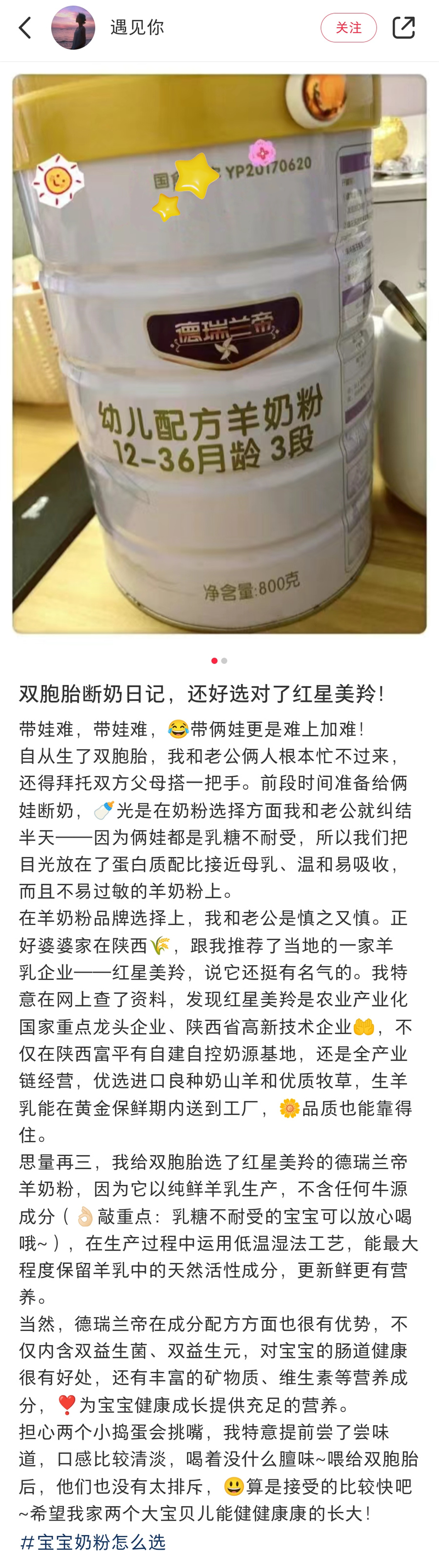Open 遇见你's profile avatar
Viewport: 439px width, 1568px height.
(x=73, y=28)
